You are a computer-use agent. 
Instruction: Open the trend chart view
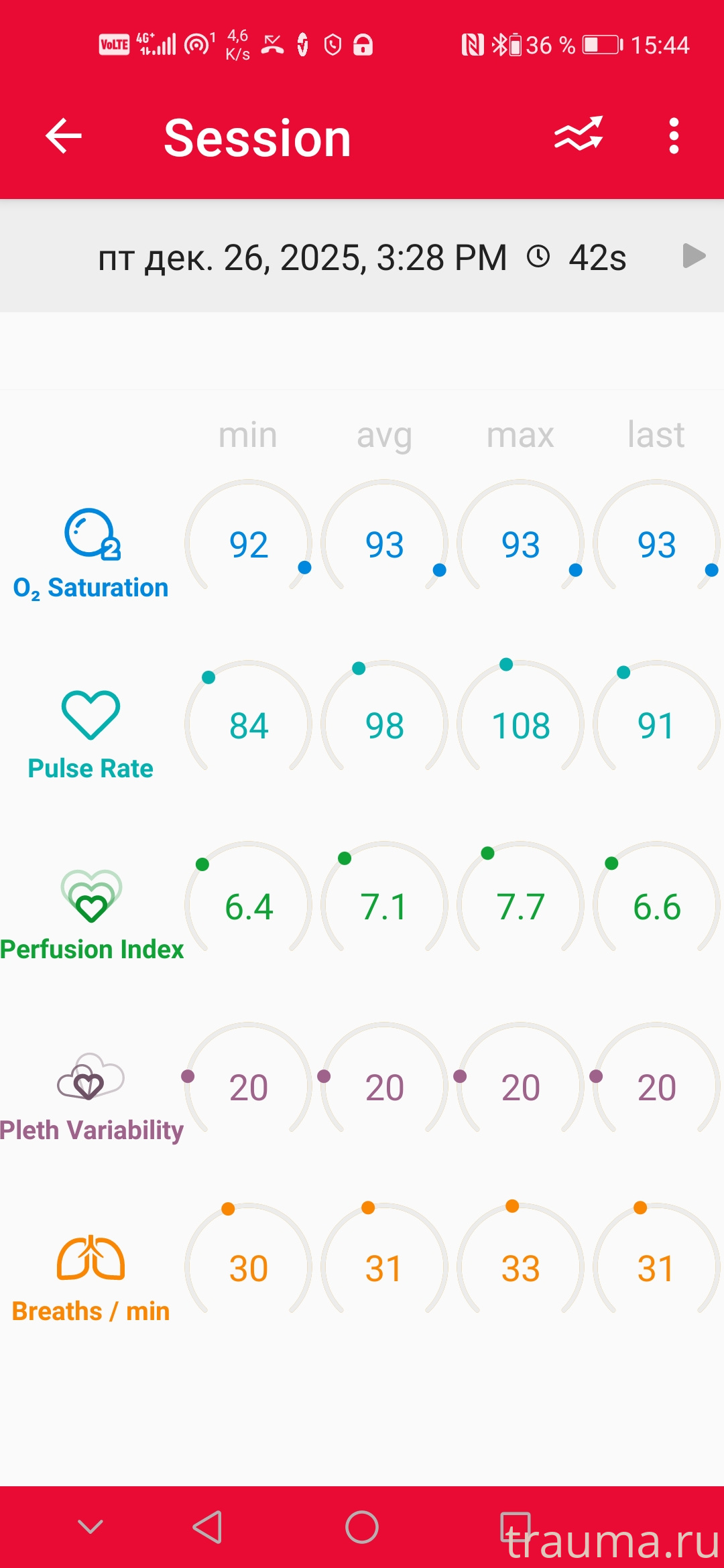pos(579,135)
